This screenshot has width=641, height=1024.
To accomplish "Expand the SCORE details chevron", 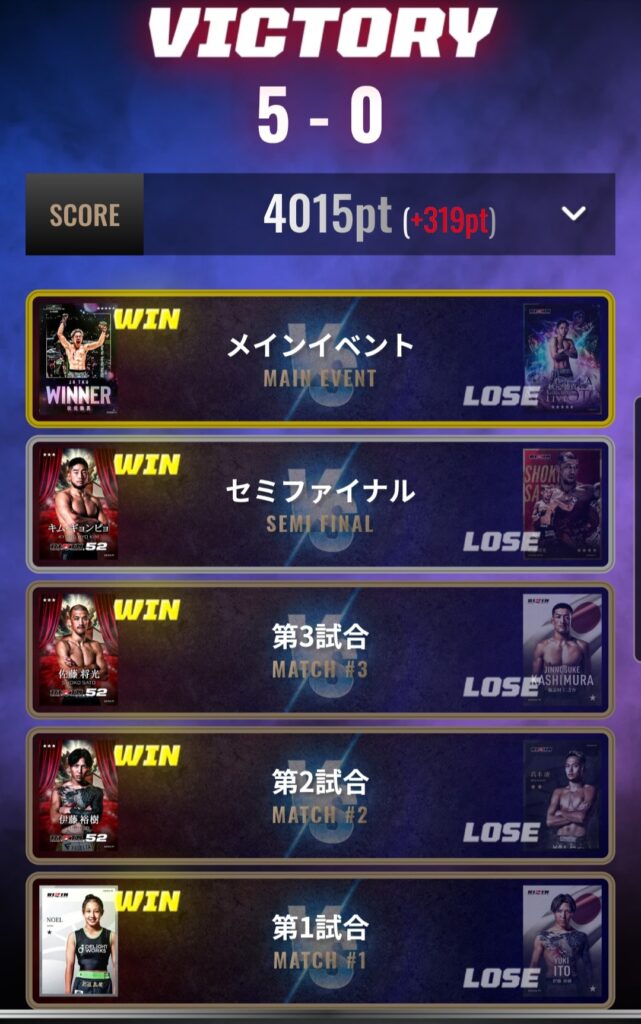I will click(x=573, y=213).
